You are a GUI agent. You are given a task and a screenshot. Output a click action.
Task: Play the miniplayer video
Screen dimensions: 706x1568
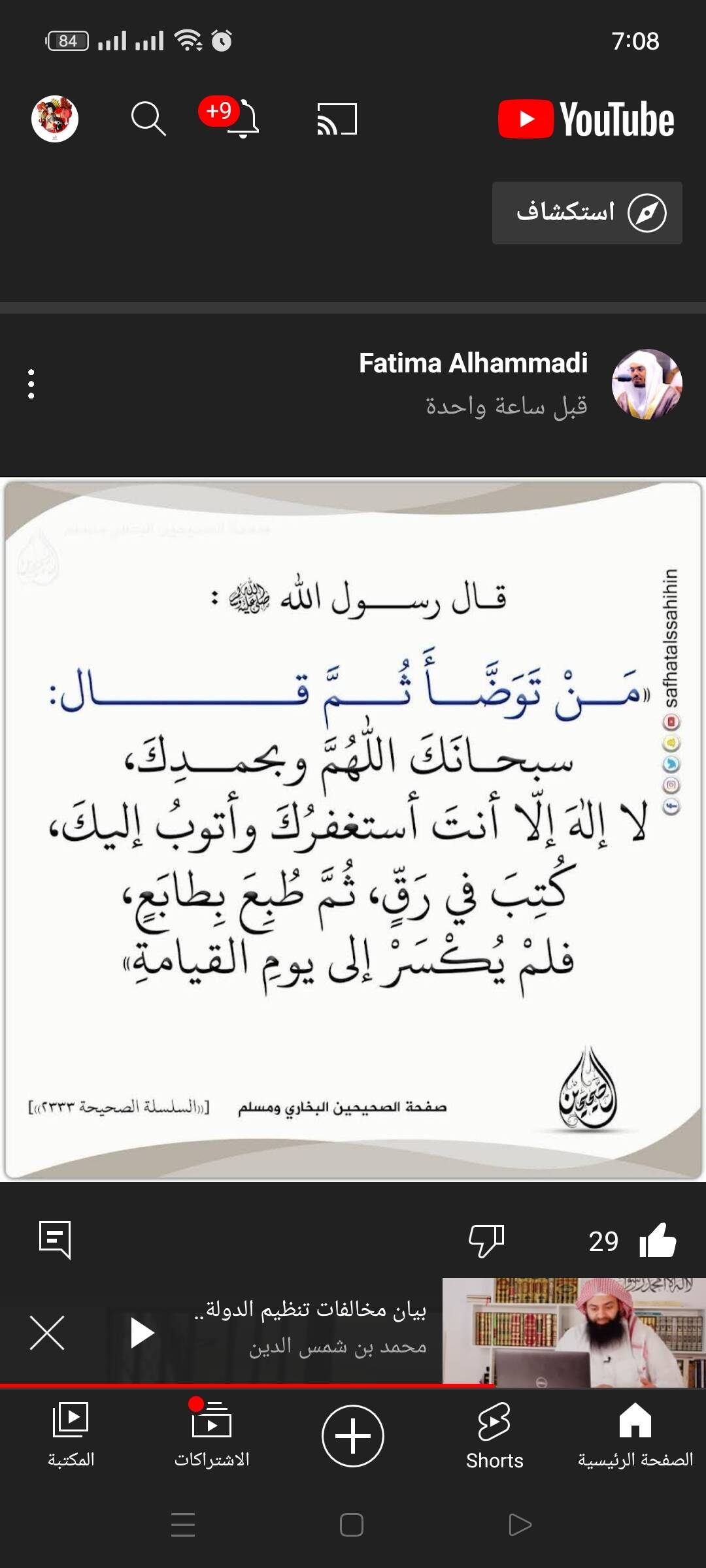click(x=142, y=1333)
